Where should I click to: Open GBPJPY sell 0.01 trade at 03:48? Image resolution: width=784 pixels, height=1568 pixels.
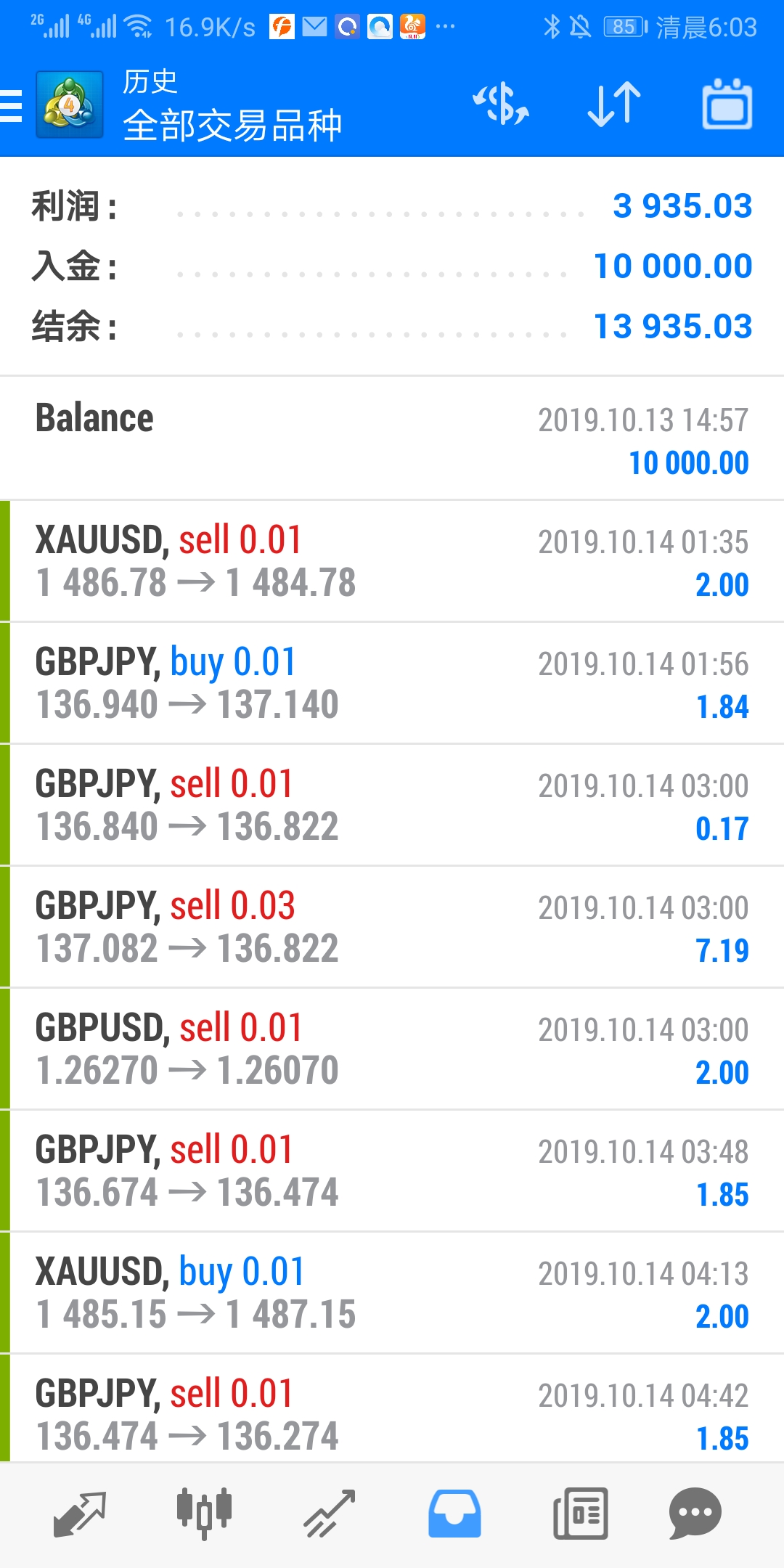click(x=392, y=1170)
